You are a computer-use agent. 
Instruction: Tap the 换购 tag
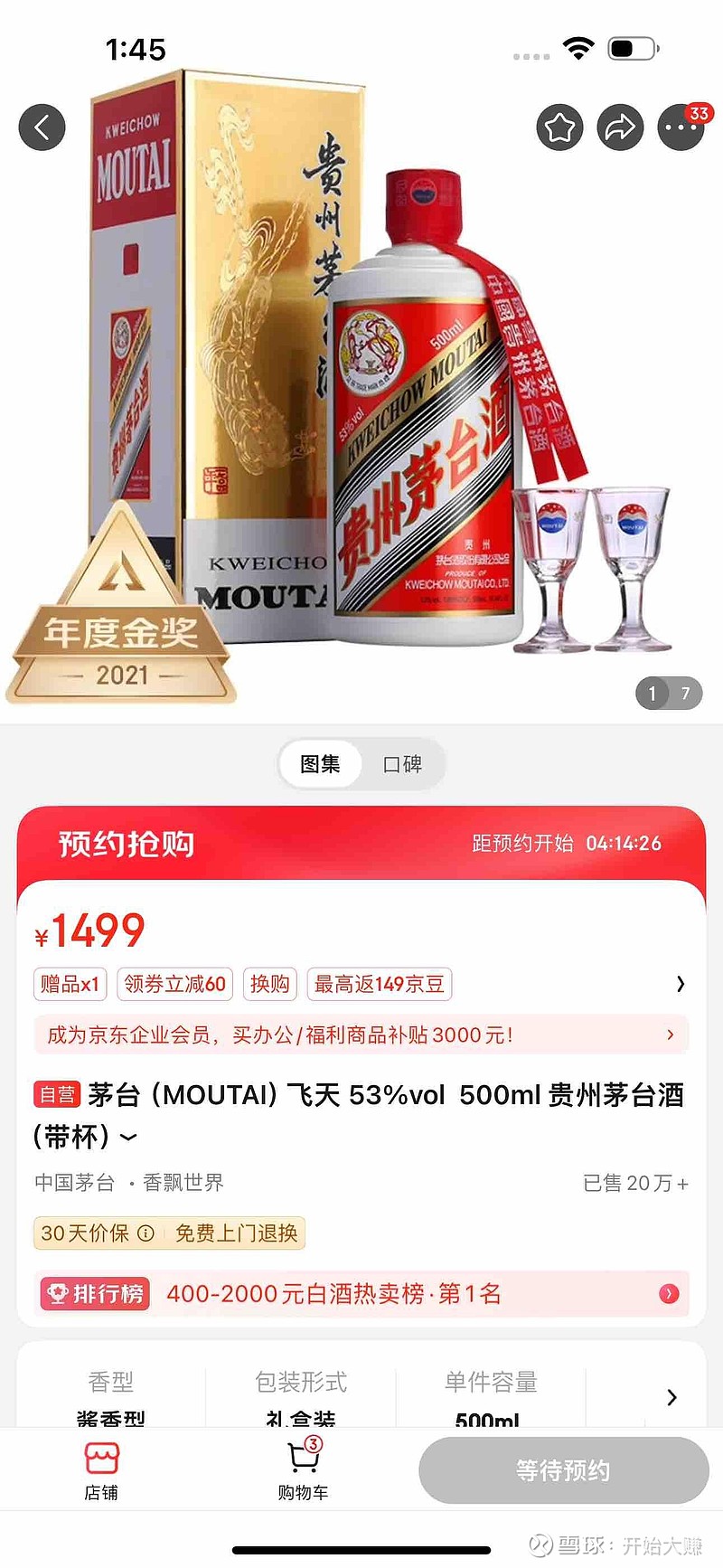point(270,984)
